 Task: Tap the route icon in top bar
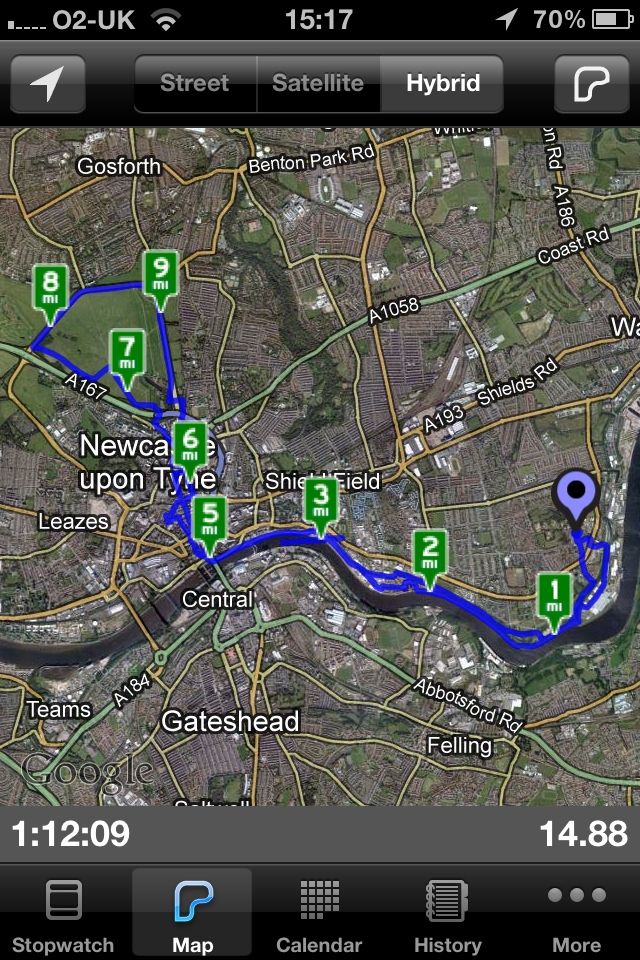coord(591,84)
